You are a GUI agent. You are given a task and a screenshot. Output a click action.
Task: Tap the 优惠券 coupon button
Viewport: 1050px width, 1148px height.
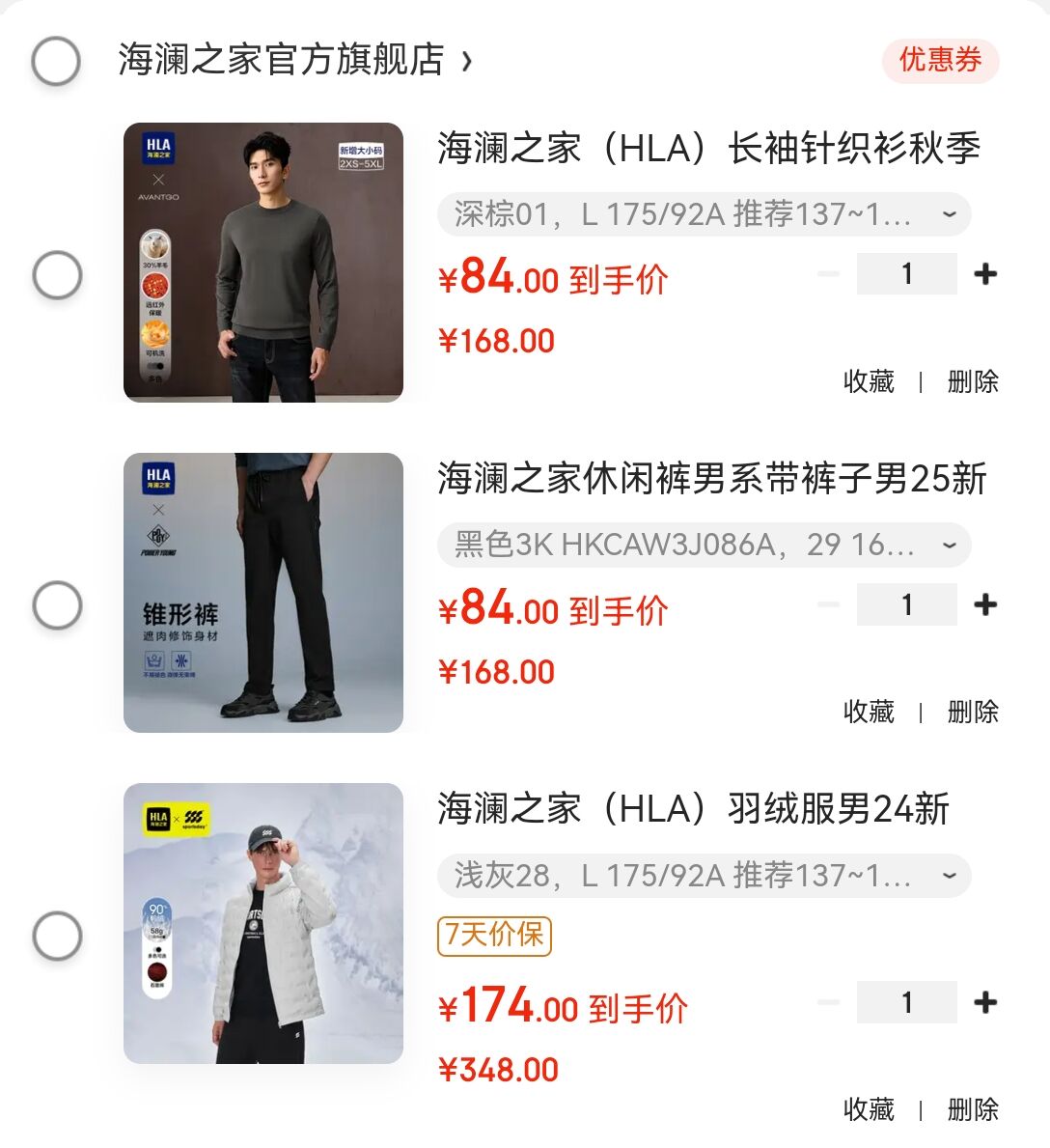[x=940, y=61]
